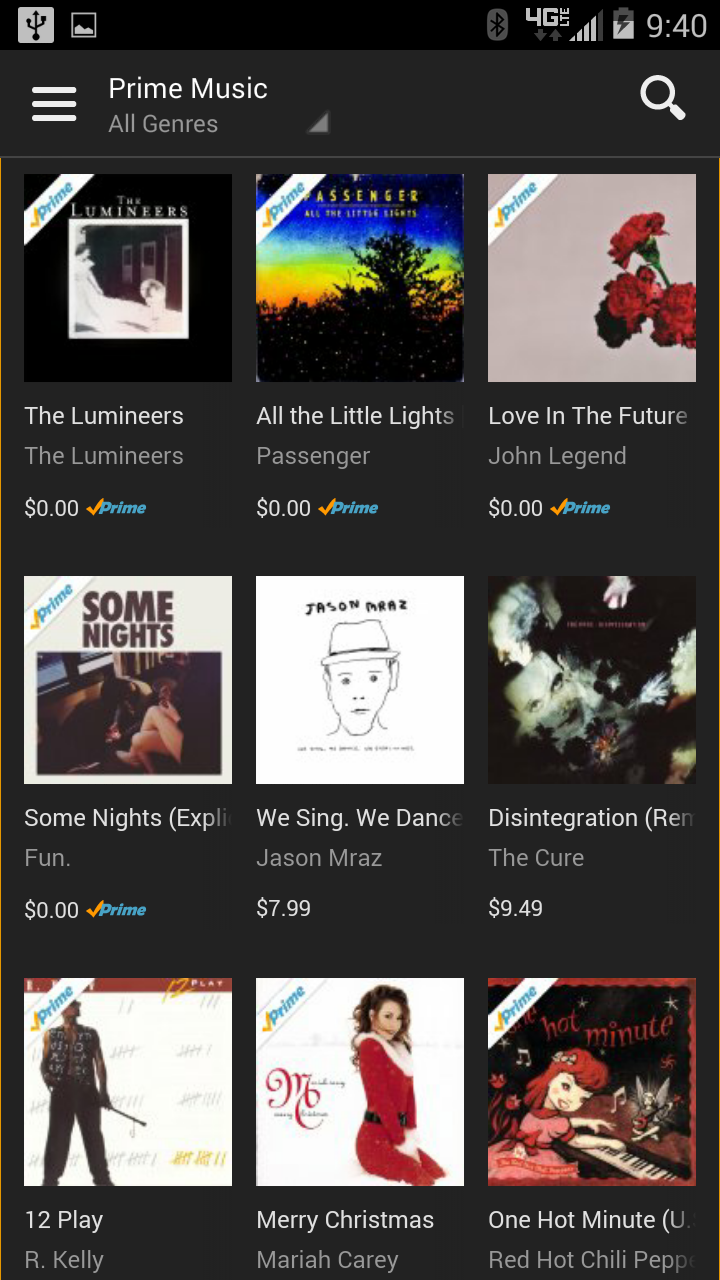Open All the Little Lights by Passenger
The width and height of the screenshot is (720, 1280).
360,278
